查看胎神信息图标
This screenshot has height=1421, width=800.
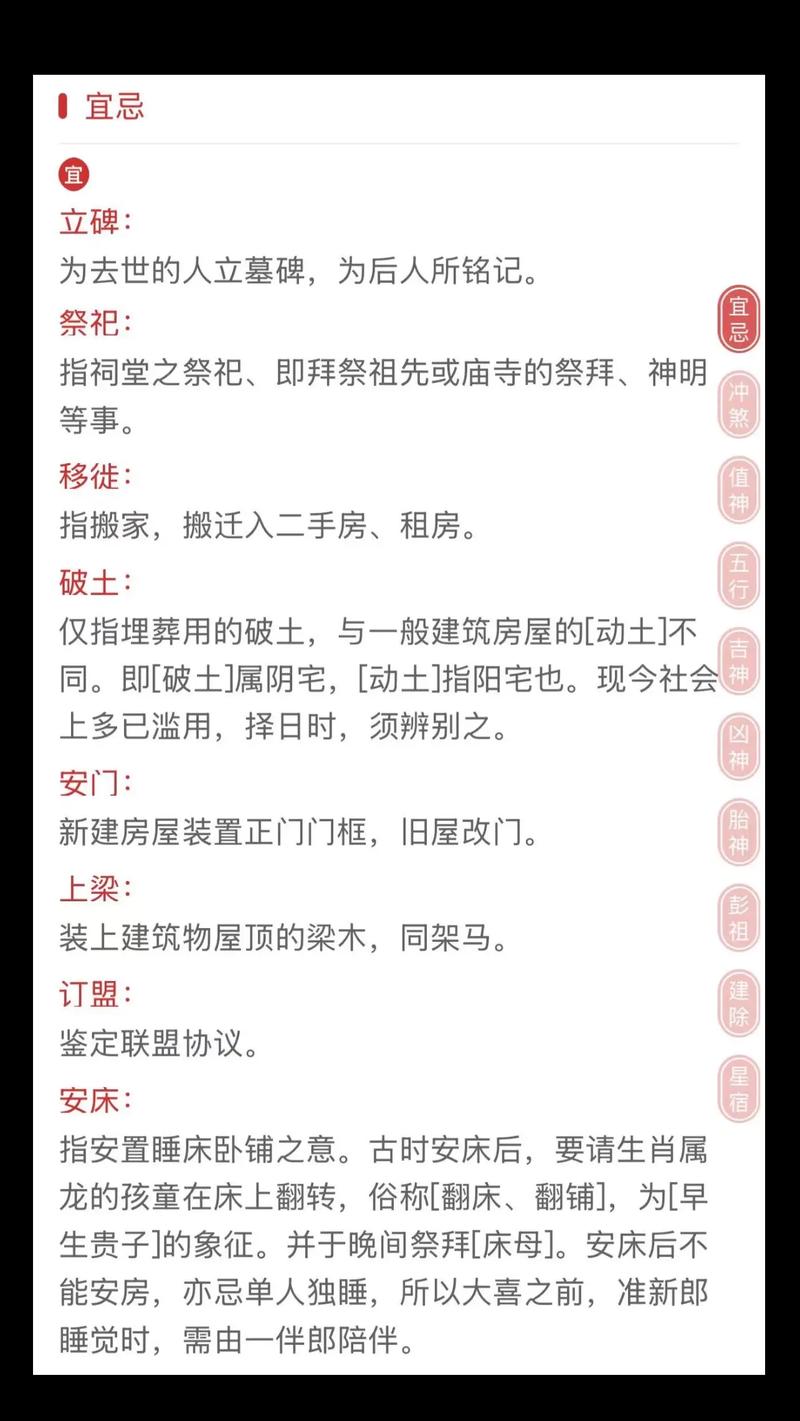click(x=737, y=832)
